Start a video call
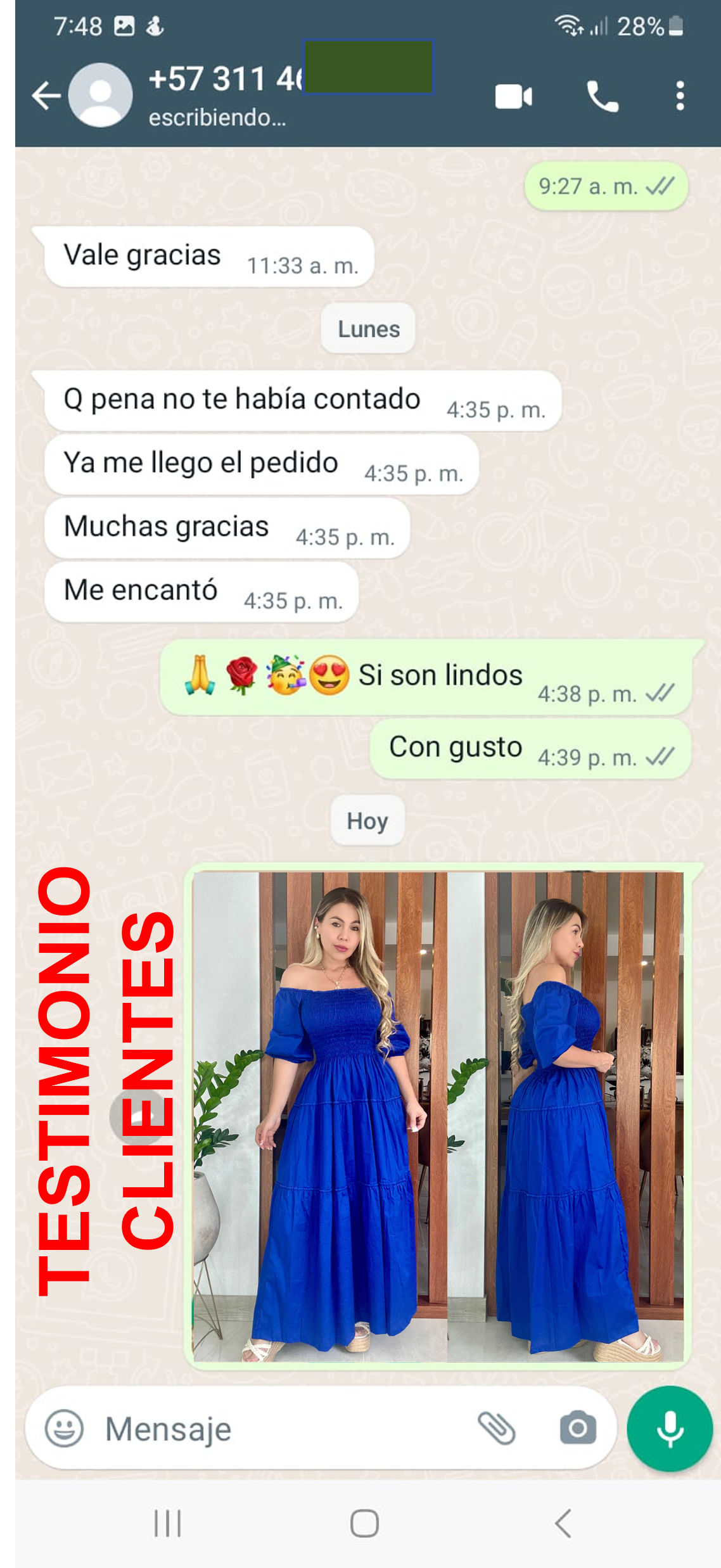Viewport: 721px width, 1568px height. coord(513,97)
